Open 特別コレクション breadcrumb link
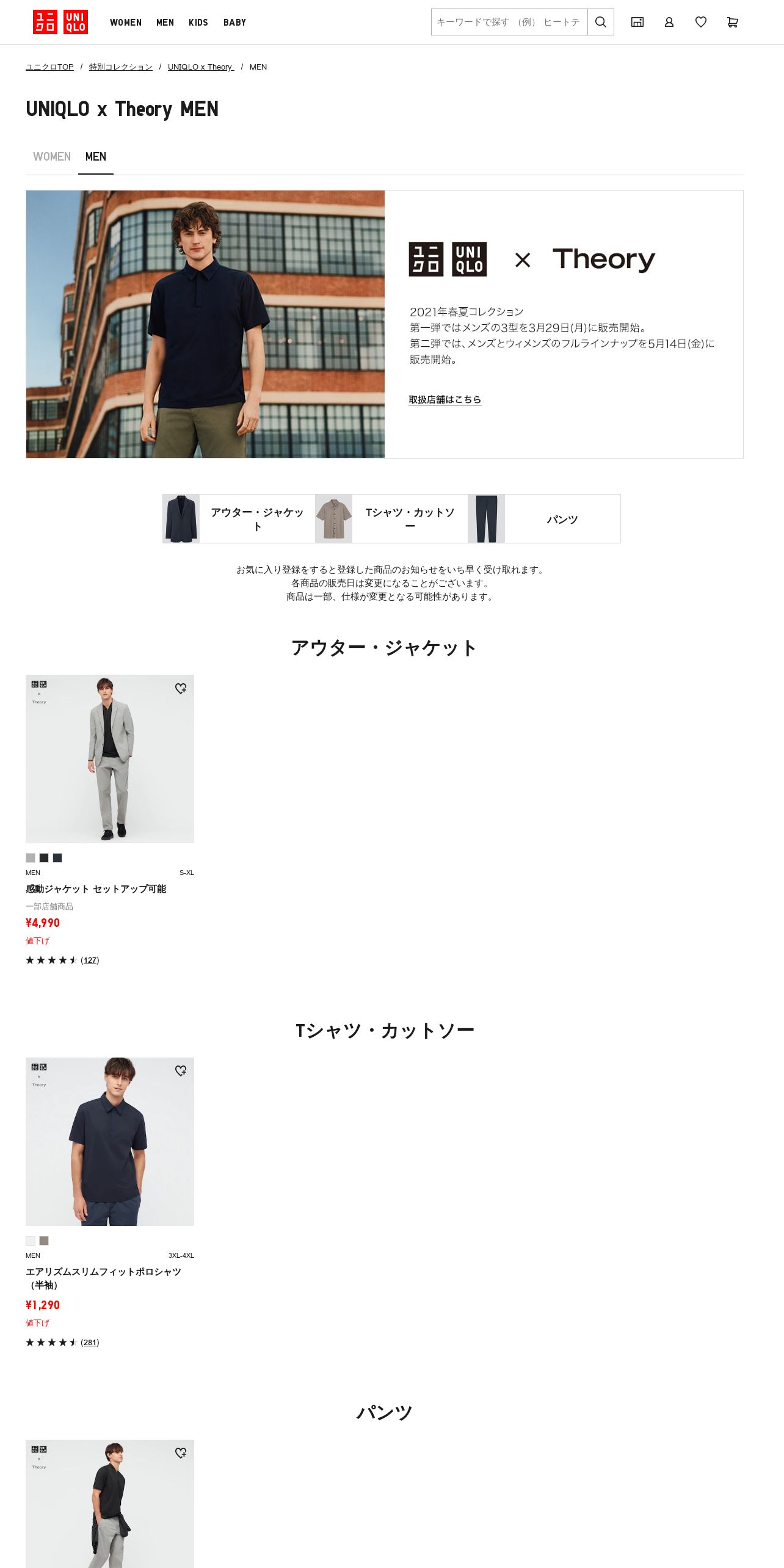 121,67
